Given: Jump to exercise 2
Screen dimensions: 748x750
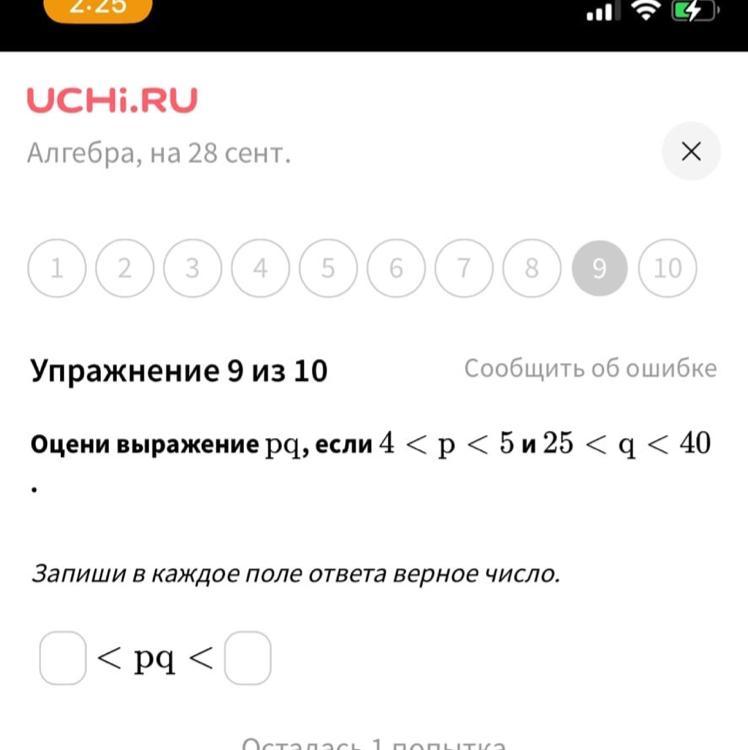Looking at the screenshot, I should tap(125, 268).
